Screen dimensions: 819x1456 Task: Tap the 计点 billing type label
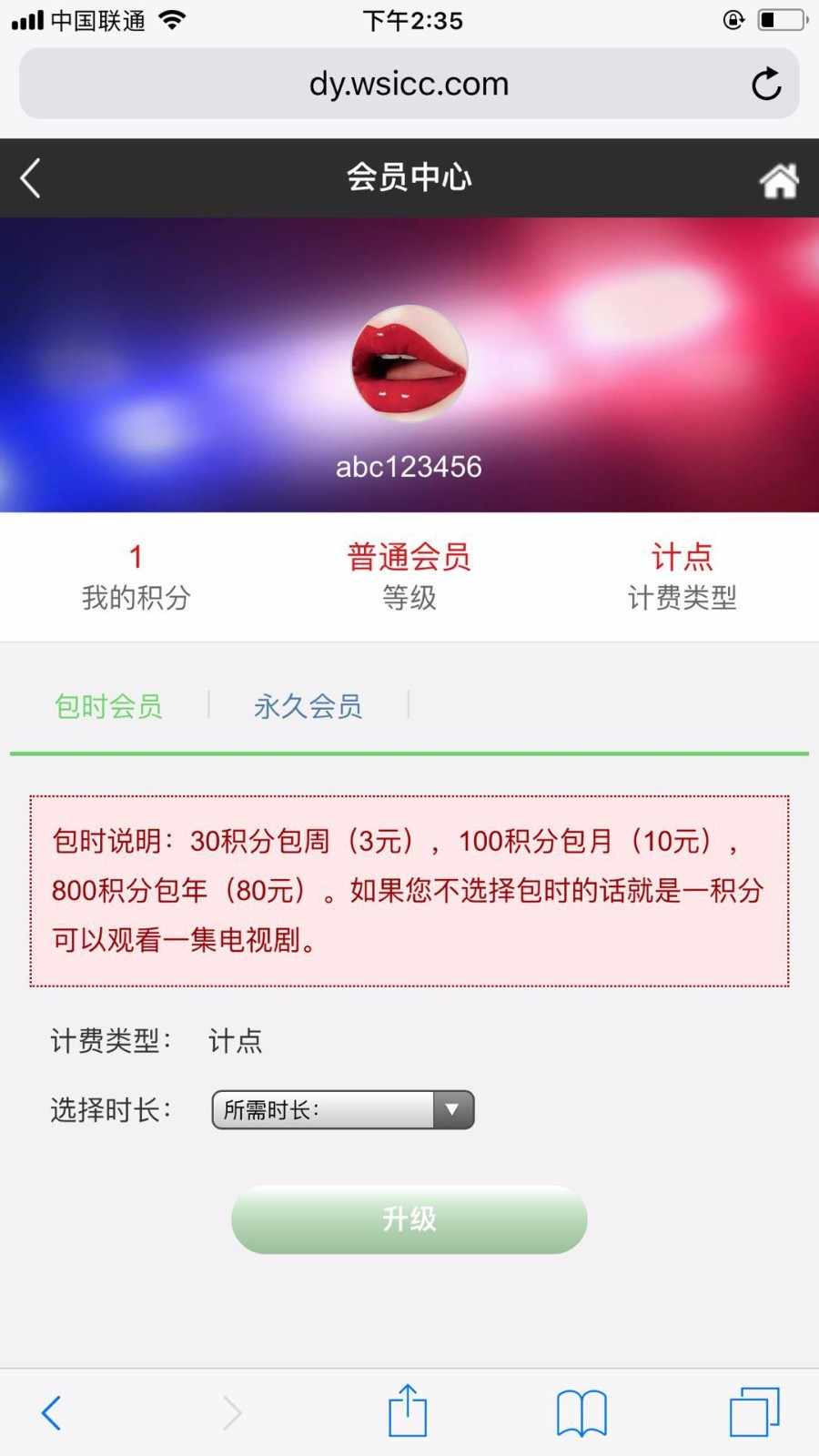[x=681, y=556]
